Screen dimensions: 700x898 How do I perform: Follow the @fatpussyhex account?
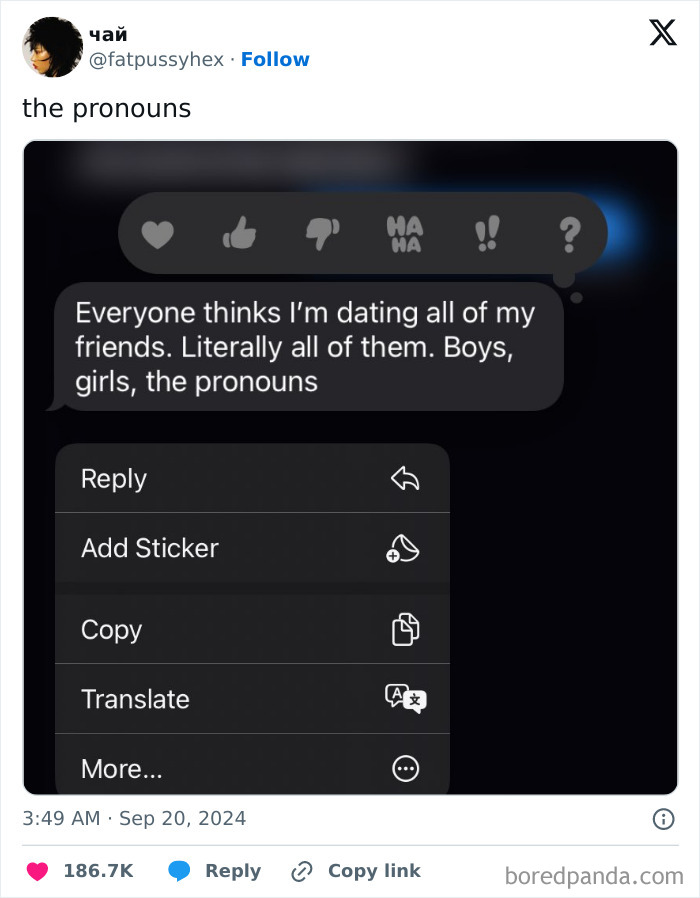coord(275,60)
